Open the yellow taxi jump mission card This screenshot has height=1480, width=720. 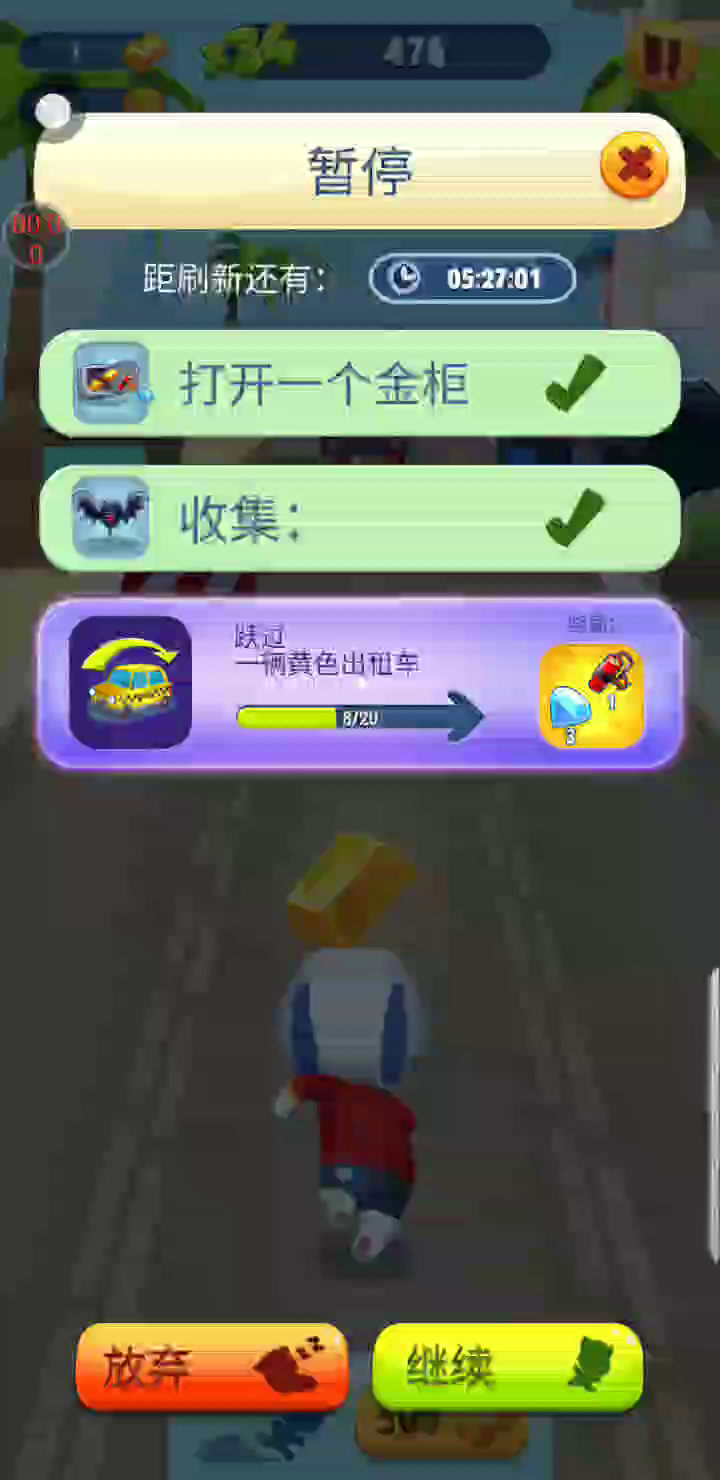[360, 684]
